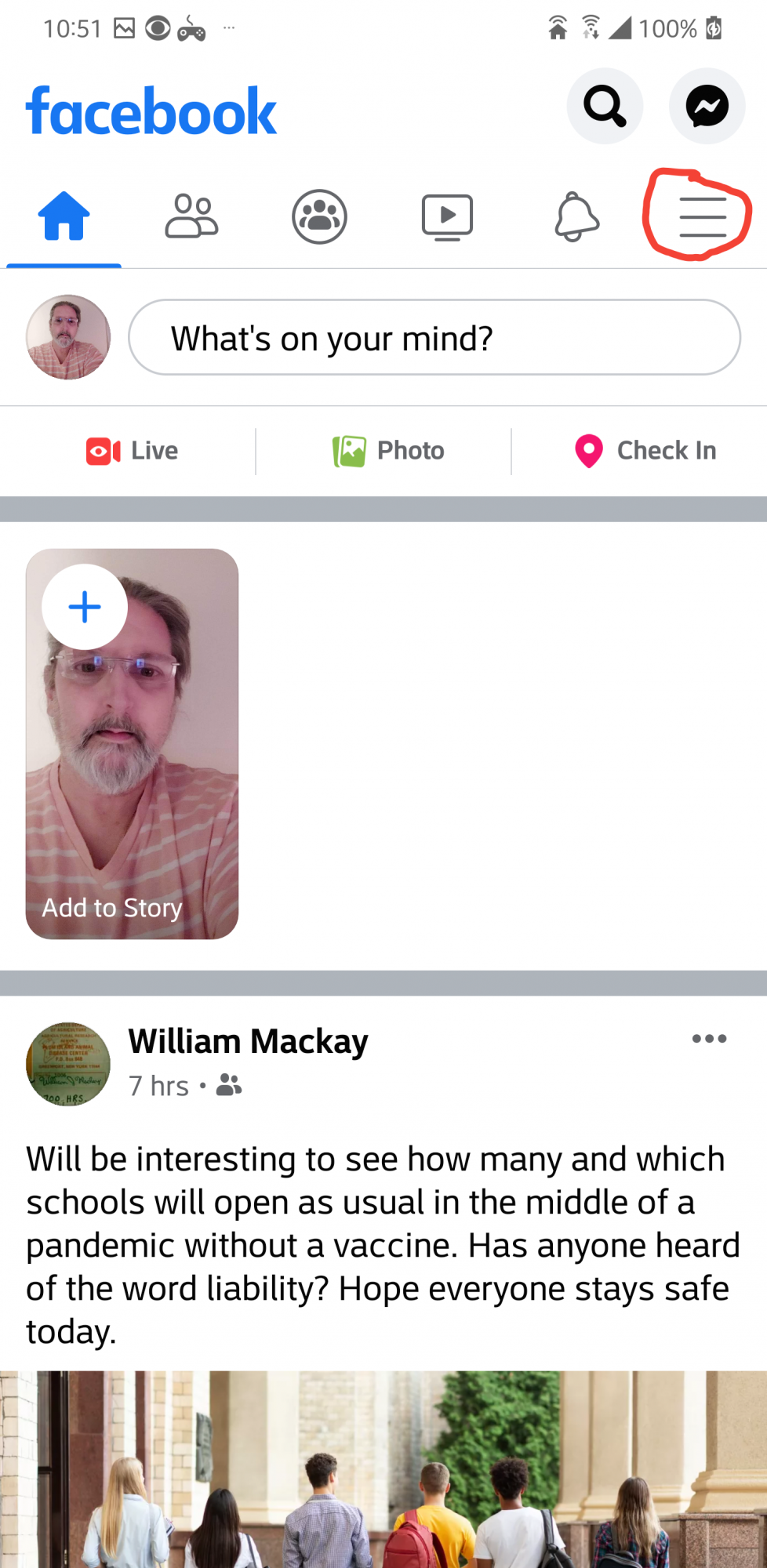Switch to the Home feed tab

coord(64,216)
